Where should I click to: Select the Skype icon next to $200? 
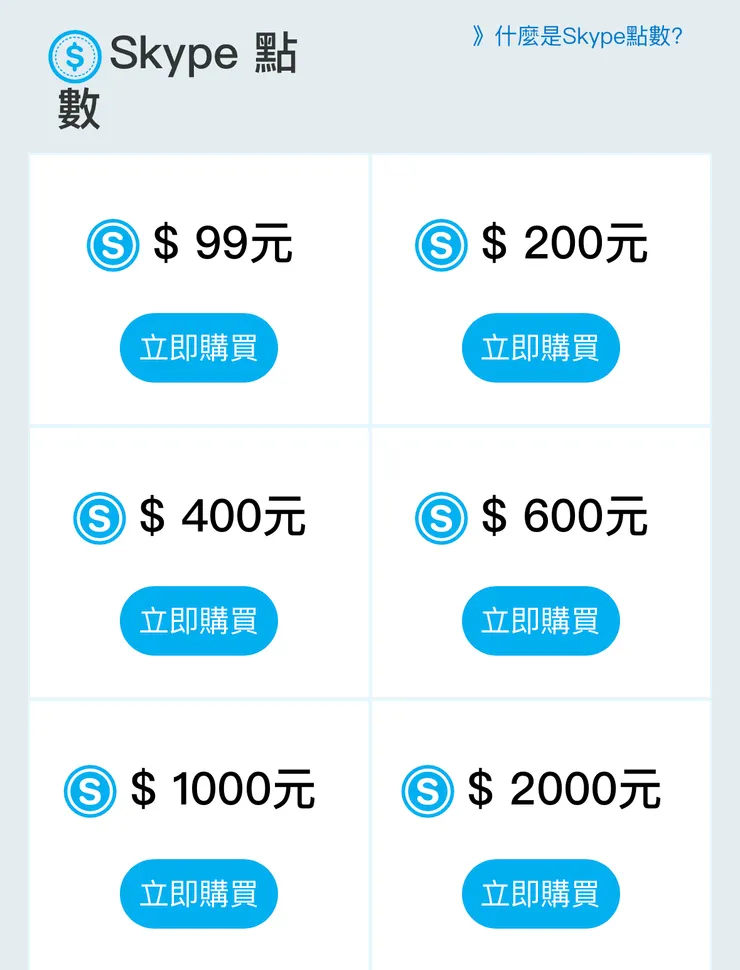pyautogui.click(x=440, y=243)
